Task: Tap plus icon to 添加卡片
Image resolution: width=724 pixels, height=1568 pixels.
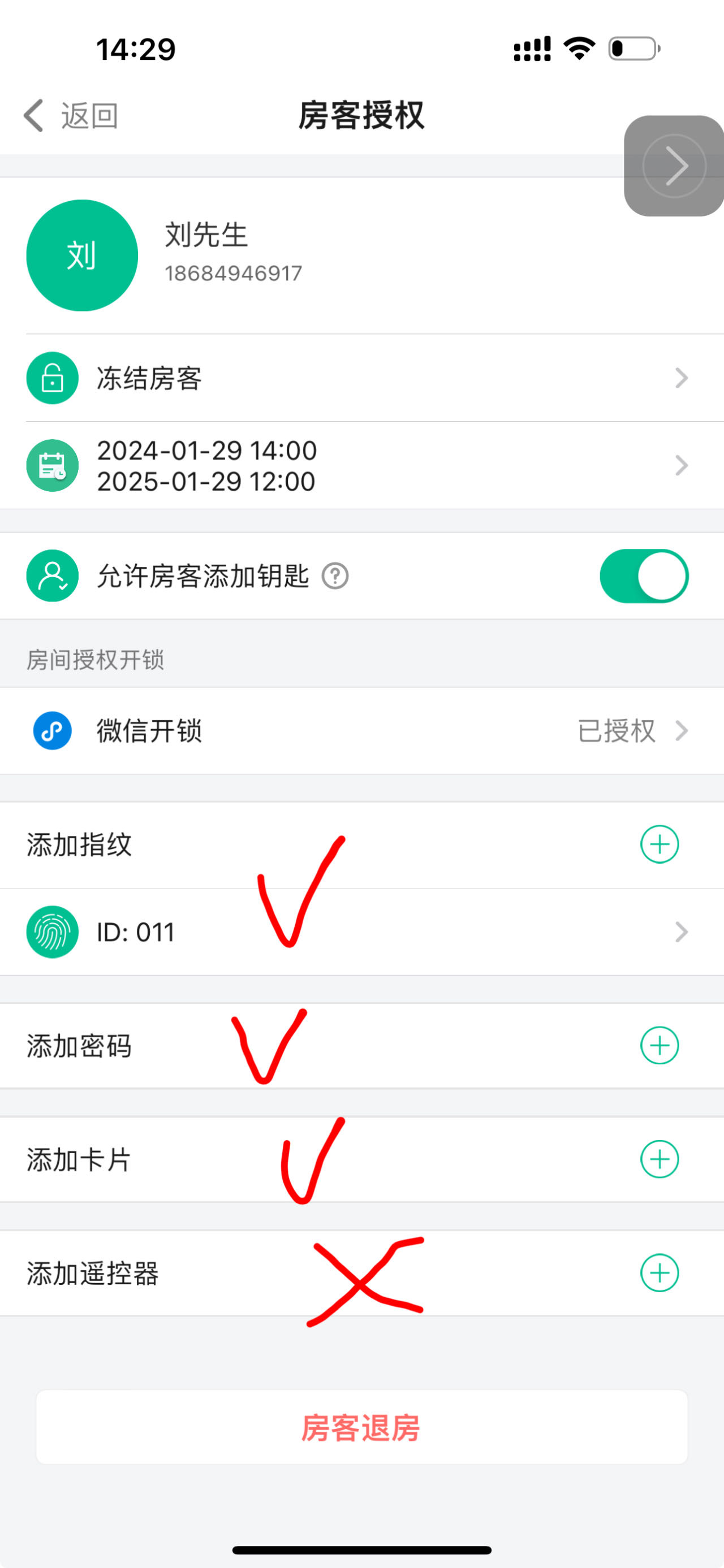Action: 660,1159
